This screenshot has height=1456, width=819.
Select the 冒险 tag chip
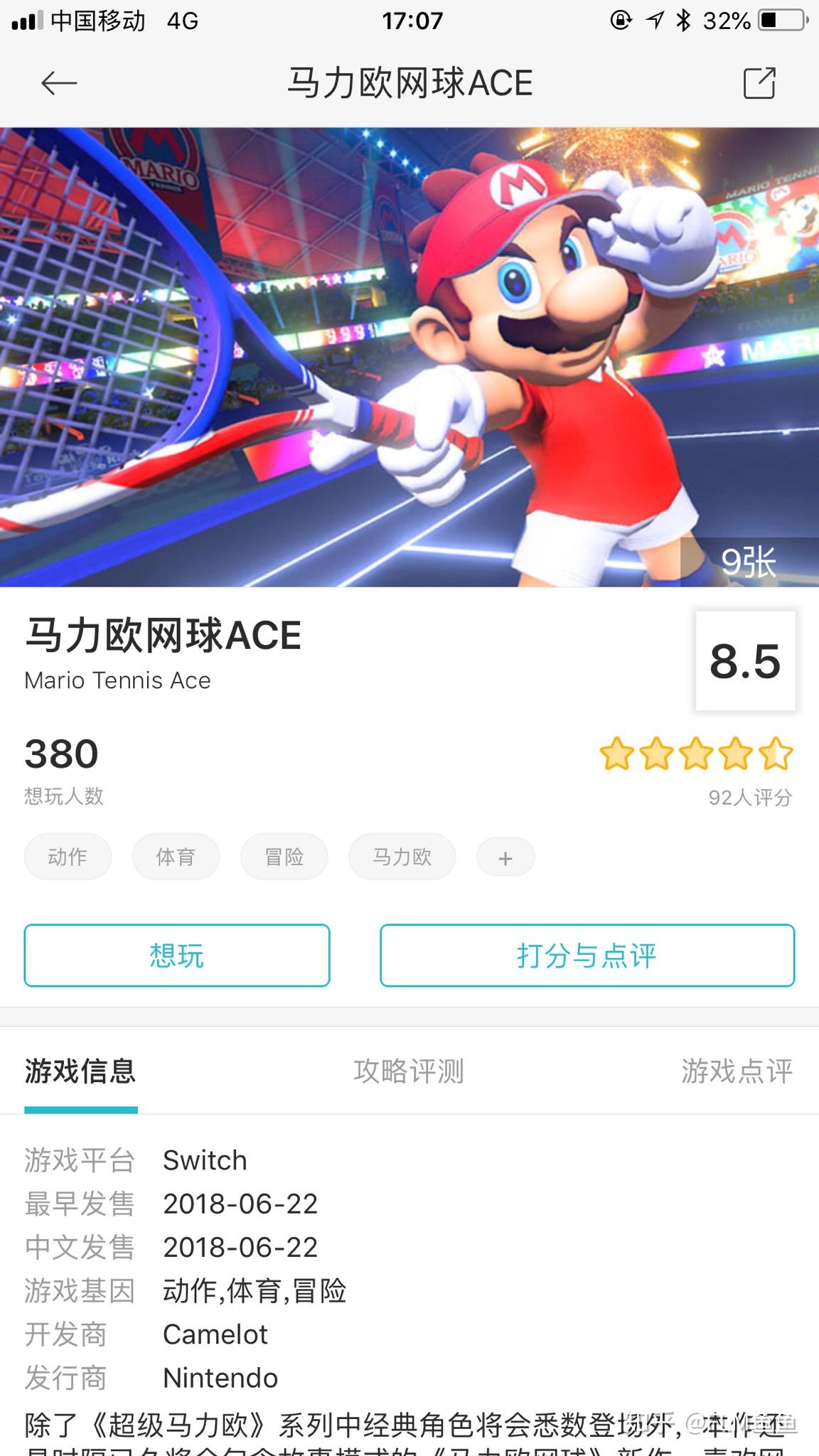(x=284, y=857)
